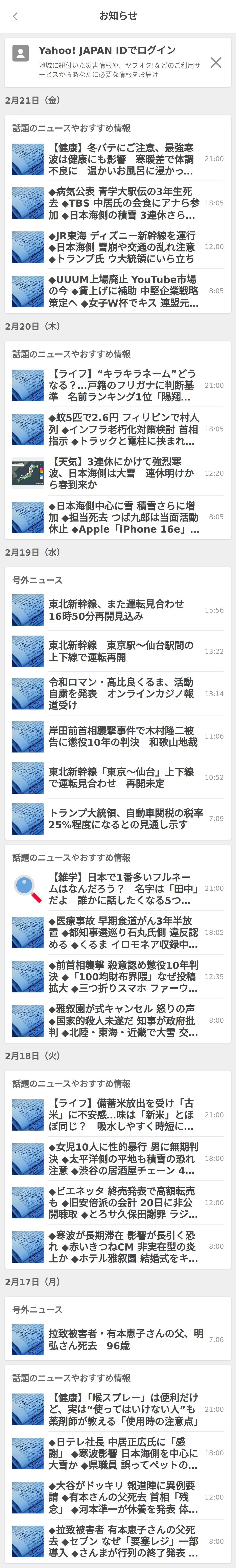Dismiss the Yahoo! JAPAN ID login banner

tap(215, 62)
